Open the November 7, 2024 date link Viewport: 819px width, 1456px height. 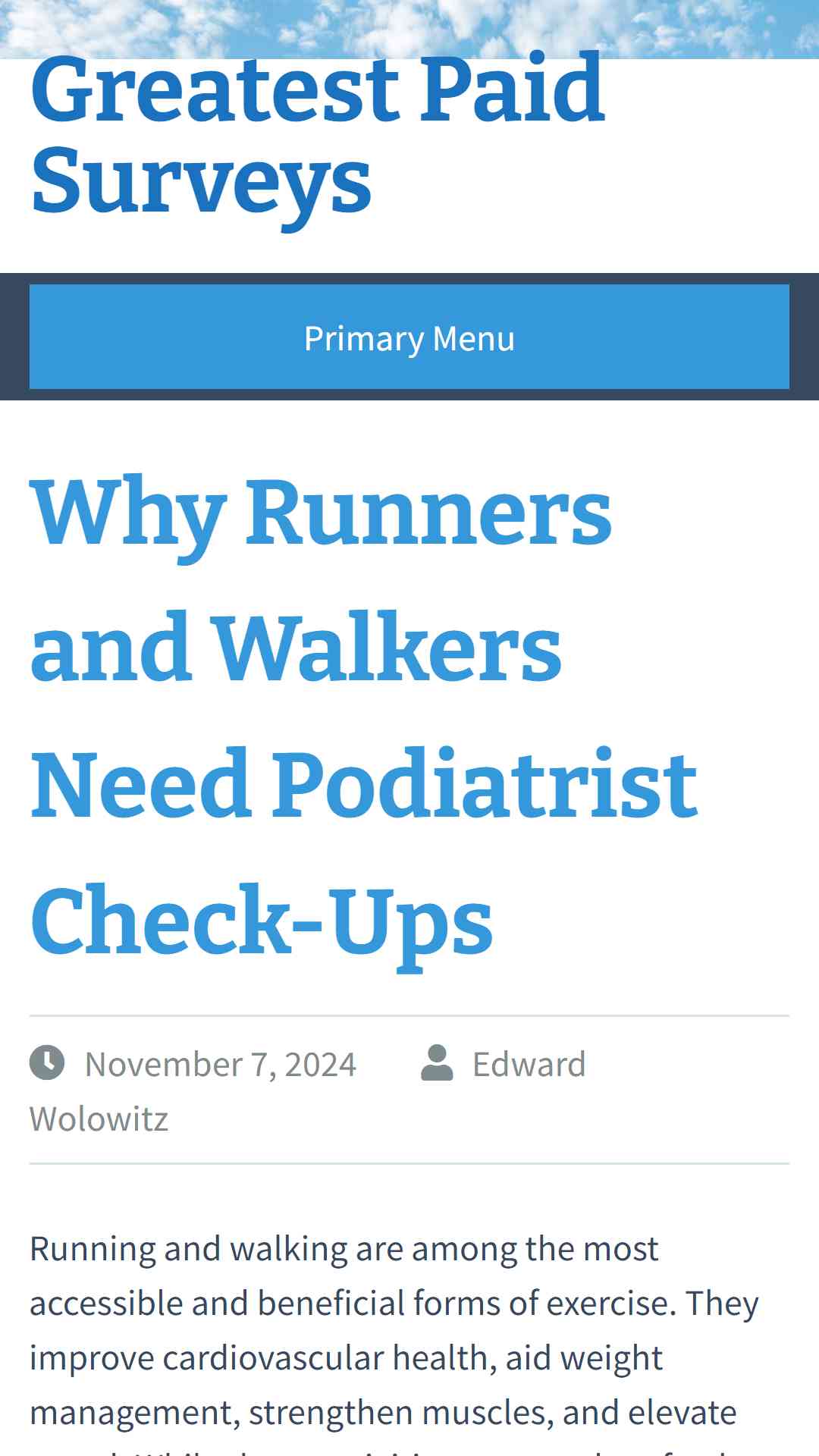[x=221, y=1064]
